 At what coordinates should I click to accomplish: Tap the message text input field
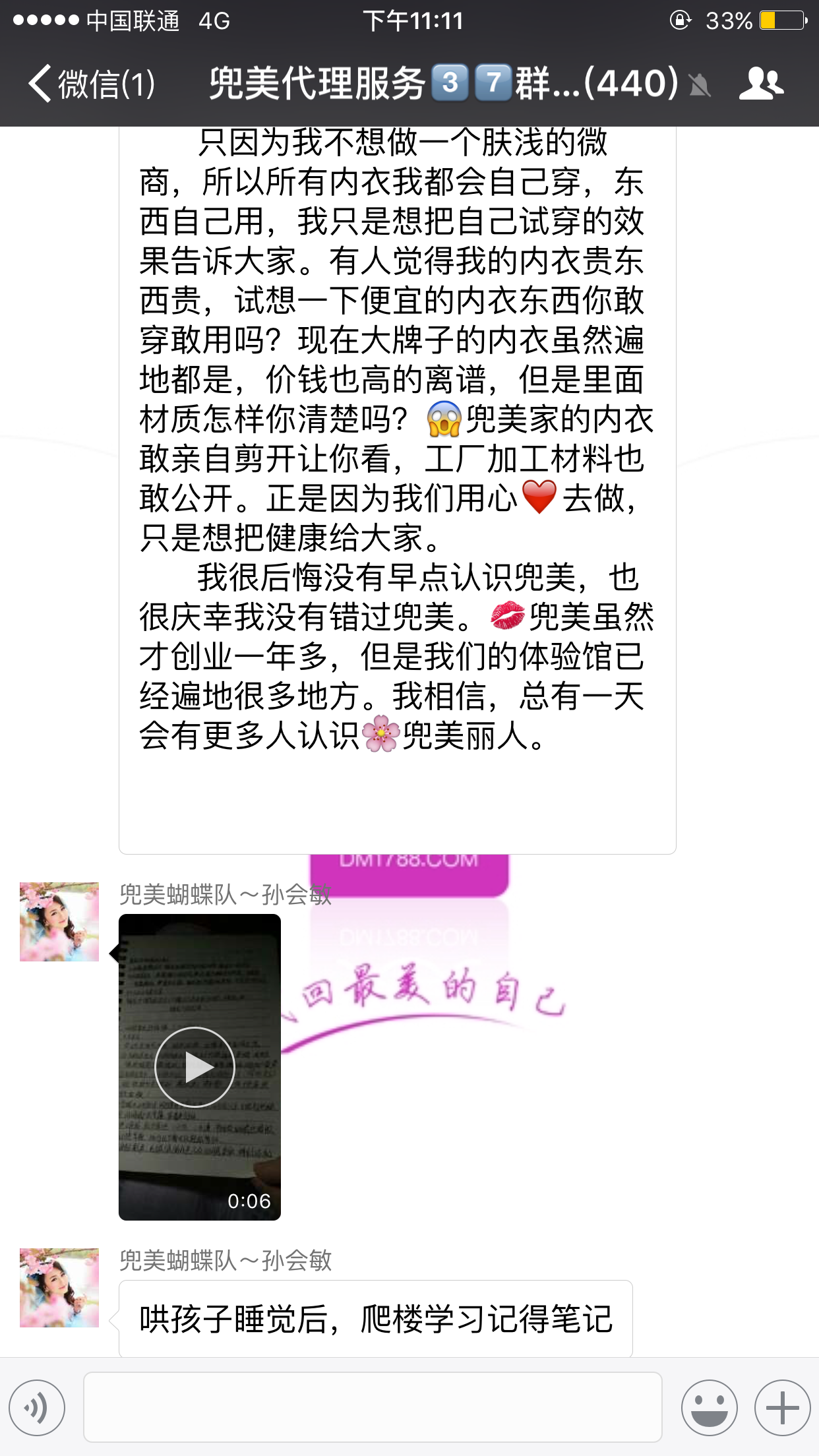373,1408
